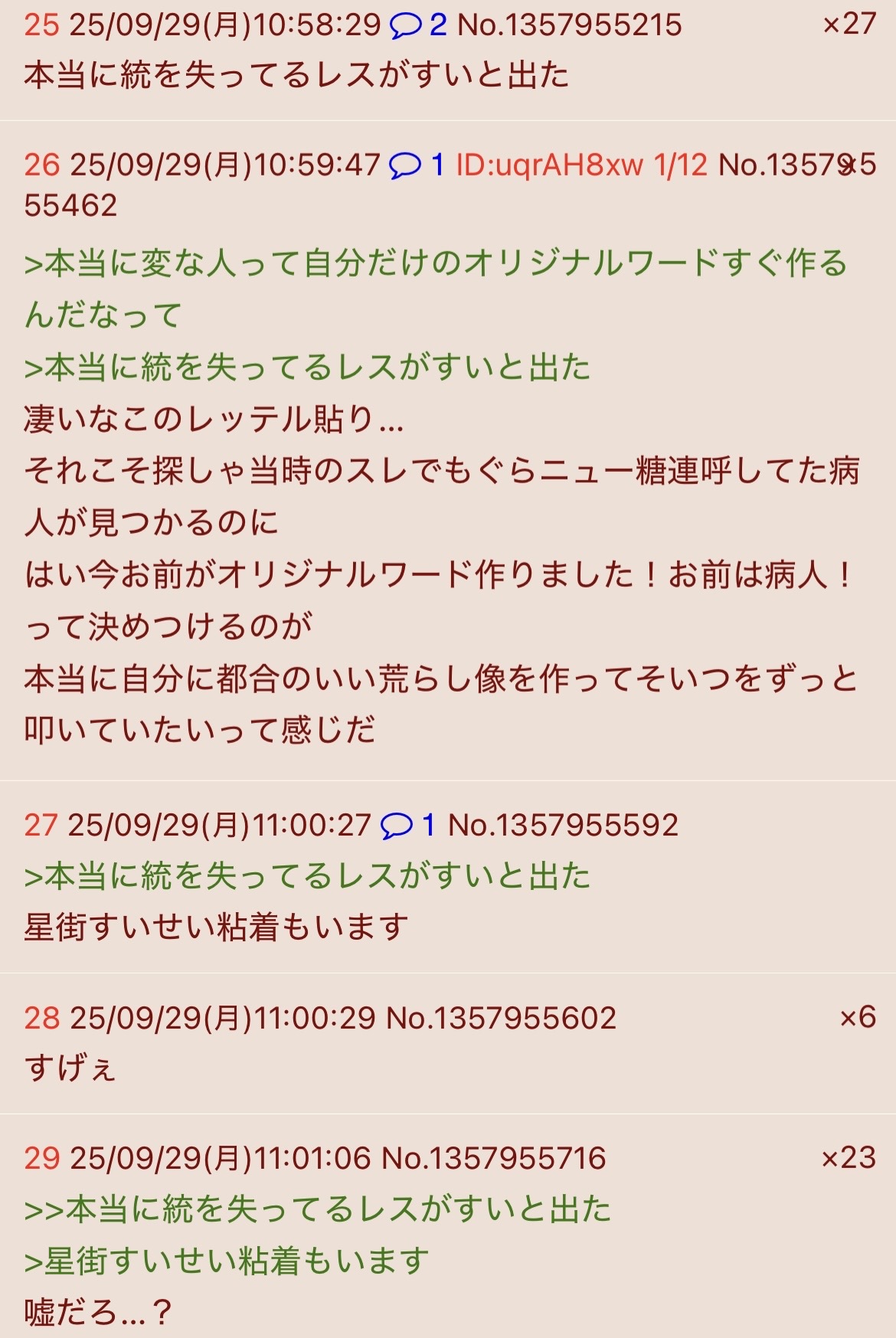Image resolution: width=896 pixels, height=1338 pixels.
Task: Tap No.1357955592 on post 27
Action: tap(563, 826)
